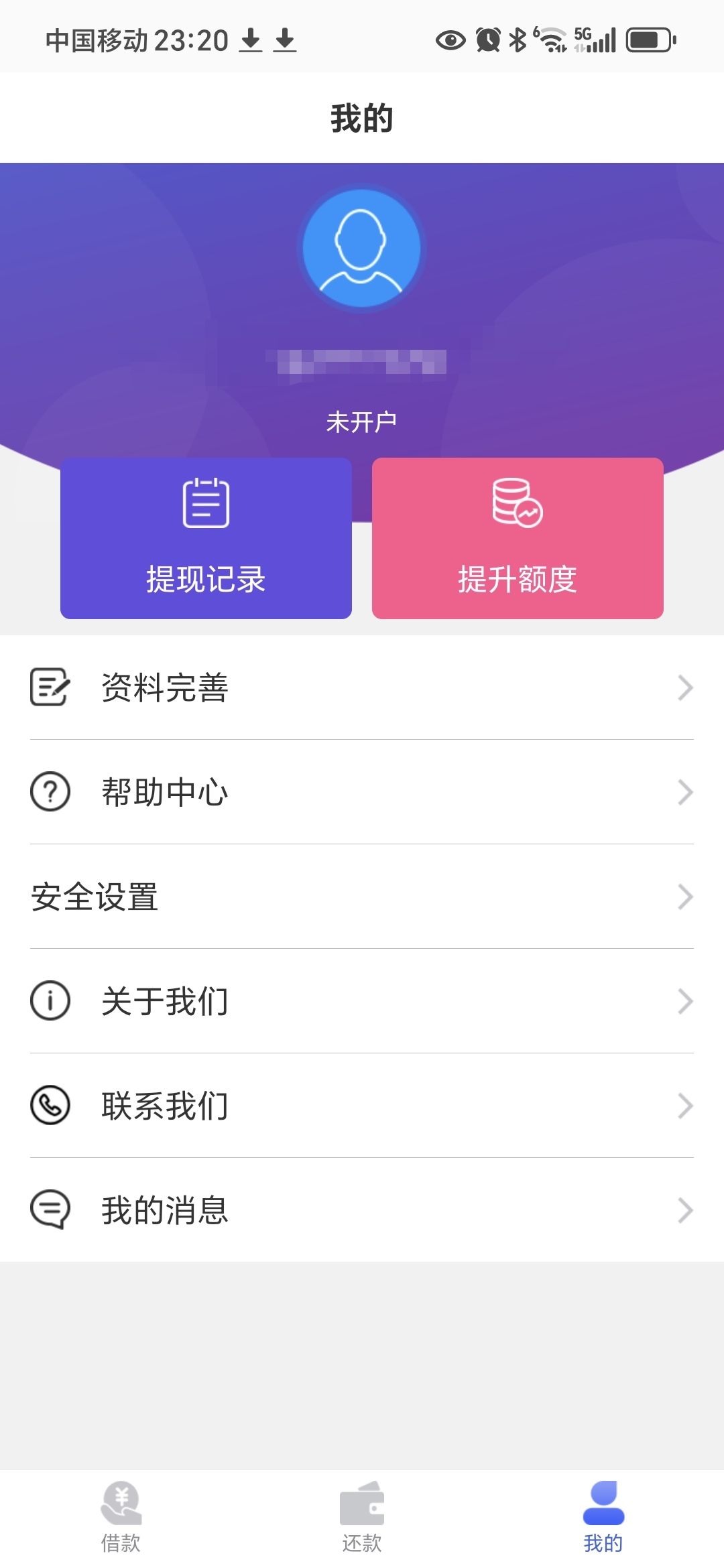This screenshot has height=1568, width=724.
Task: Check 我的消息 messages
Action: tap(362, 1210)
